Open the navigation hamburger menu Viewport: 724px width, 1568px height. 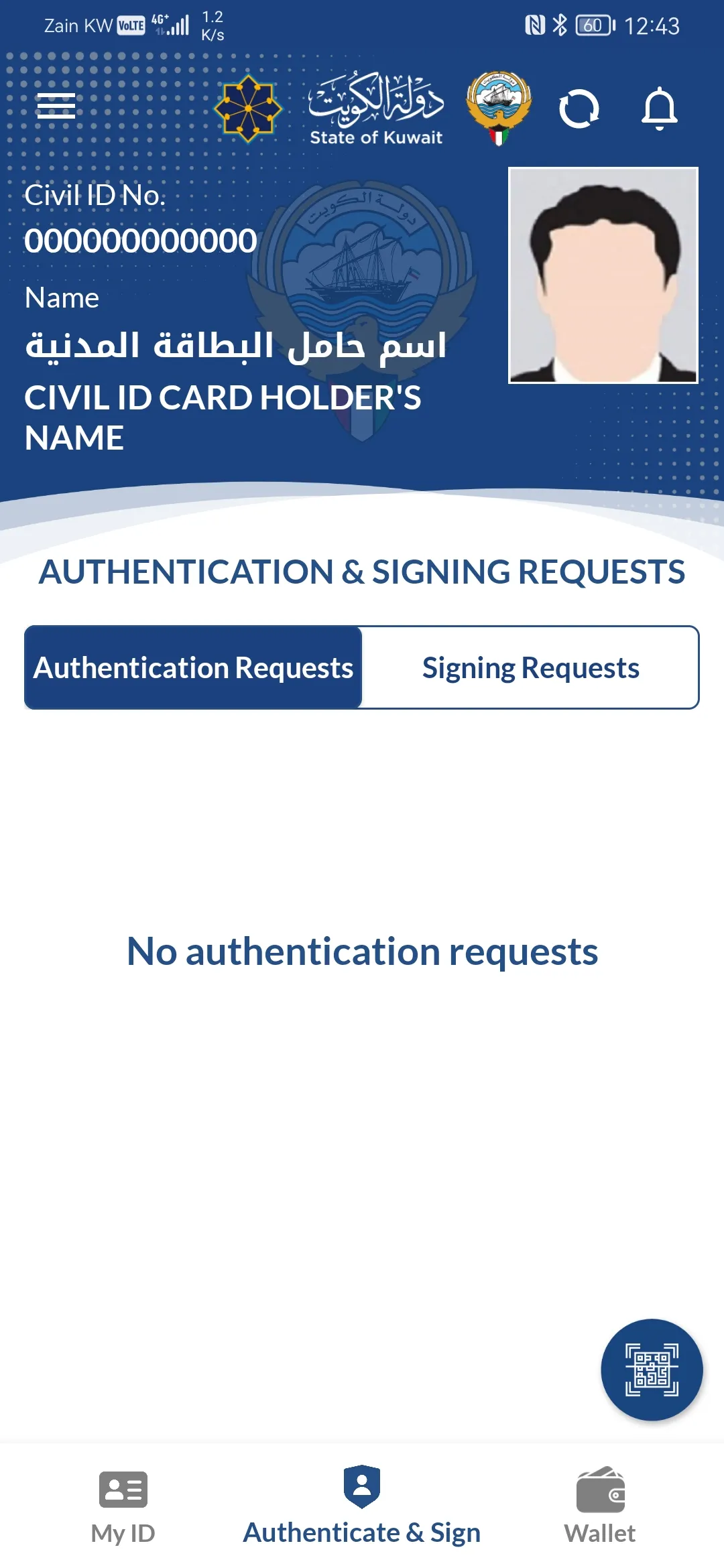pos(56,107)
